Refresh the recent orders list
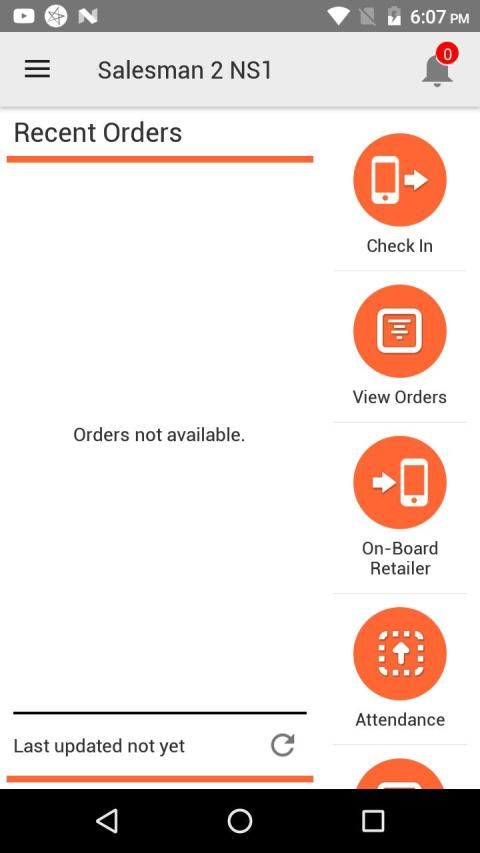 [282, 745]
